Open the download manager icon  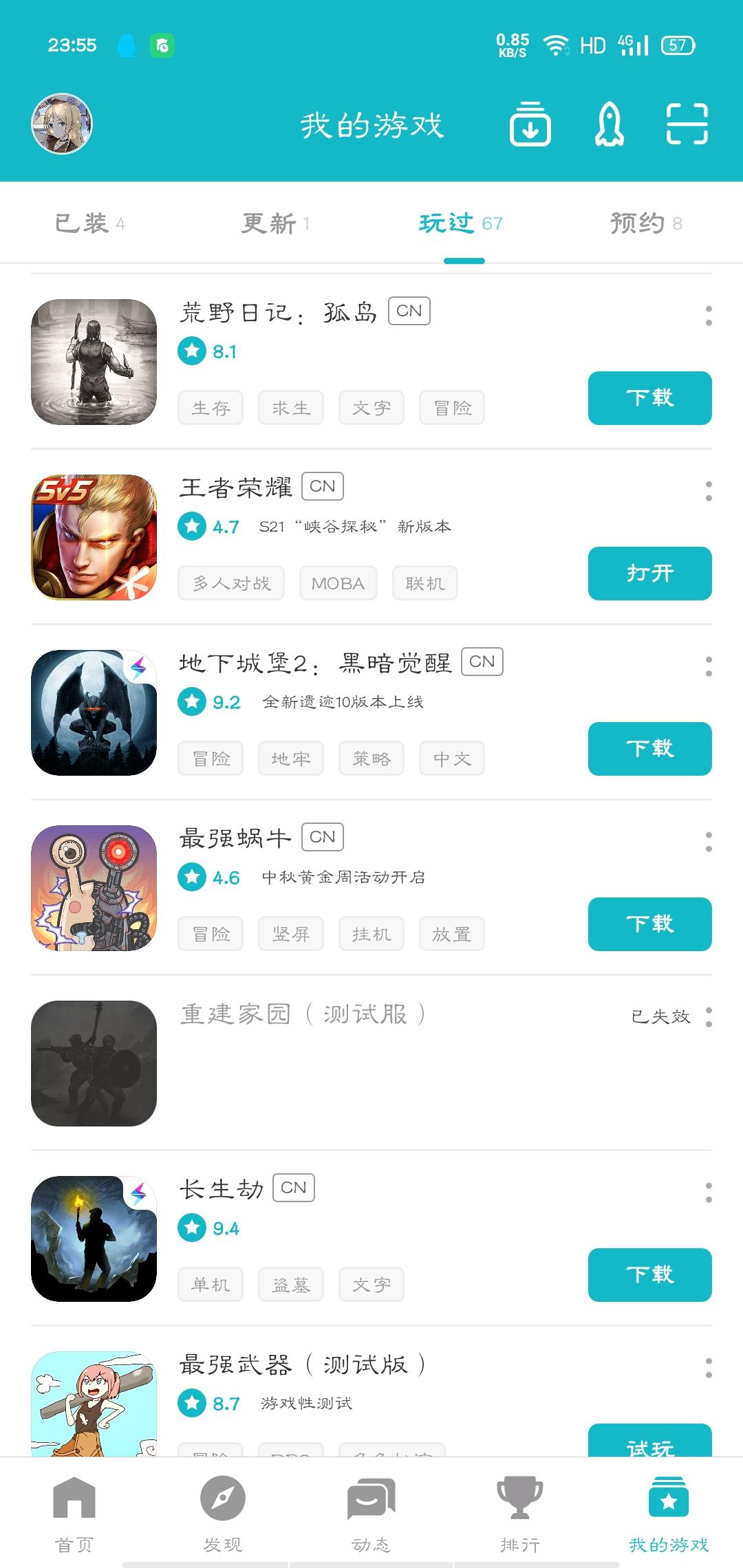[x=530, y=124]
